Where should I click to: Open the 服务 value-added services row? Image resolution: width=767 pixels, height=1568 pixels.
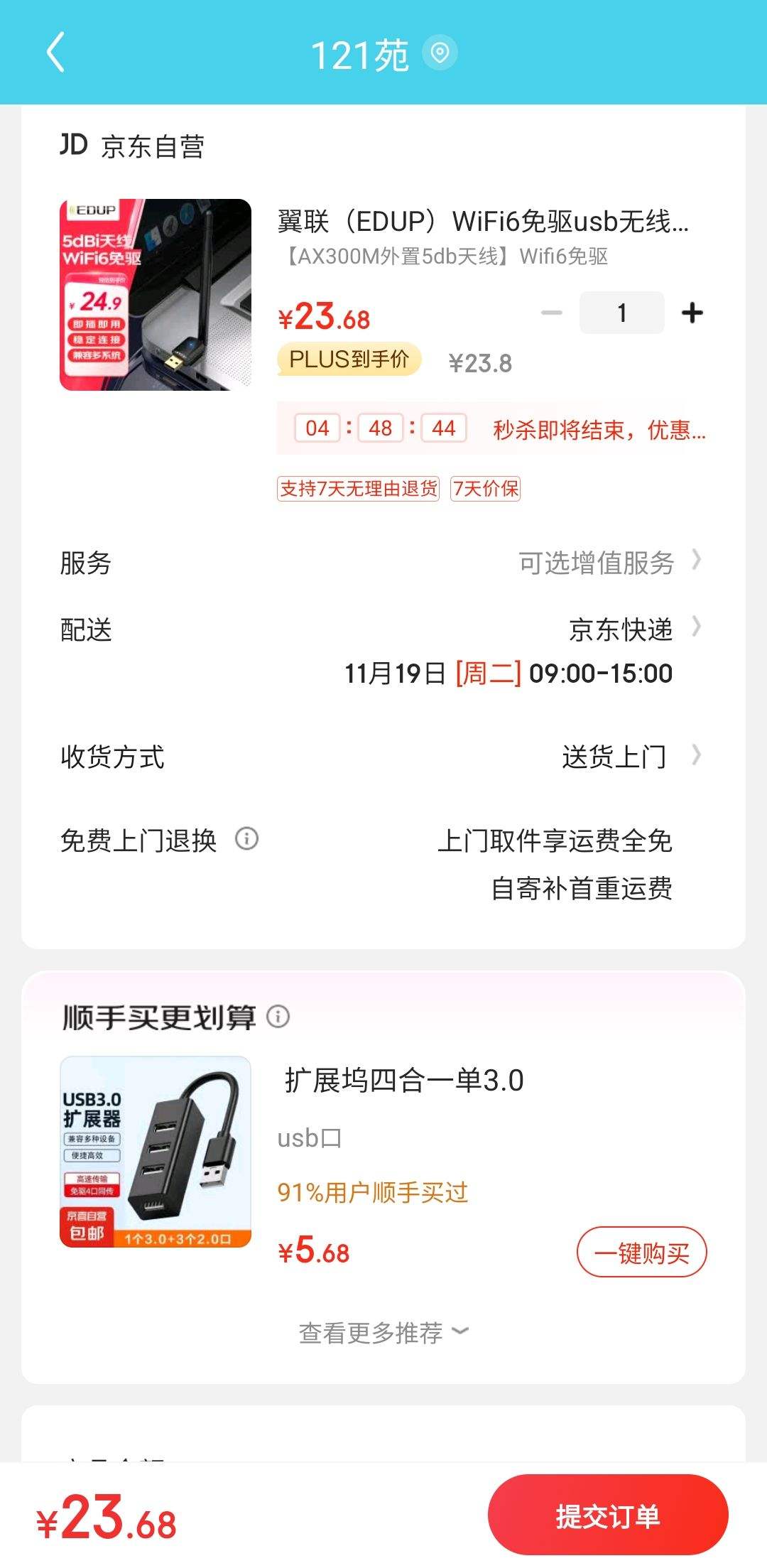[383, 563]
